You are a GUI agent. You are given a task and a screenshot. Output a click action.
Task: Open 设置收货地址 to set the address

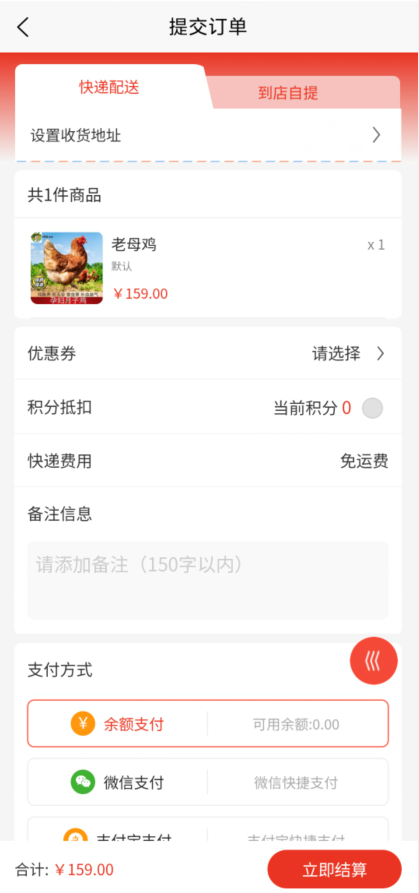pyautogui.click(x=208, y=135)
